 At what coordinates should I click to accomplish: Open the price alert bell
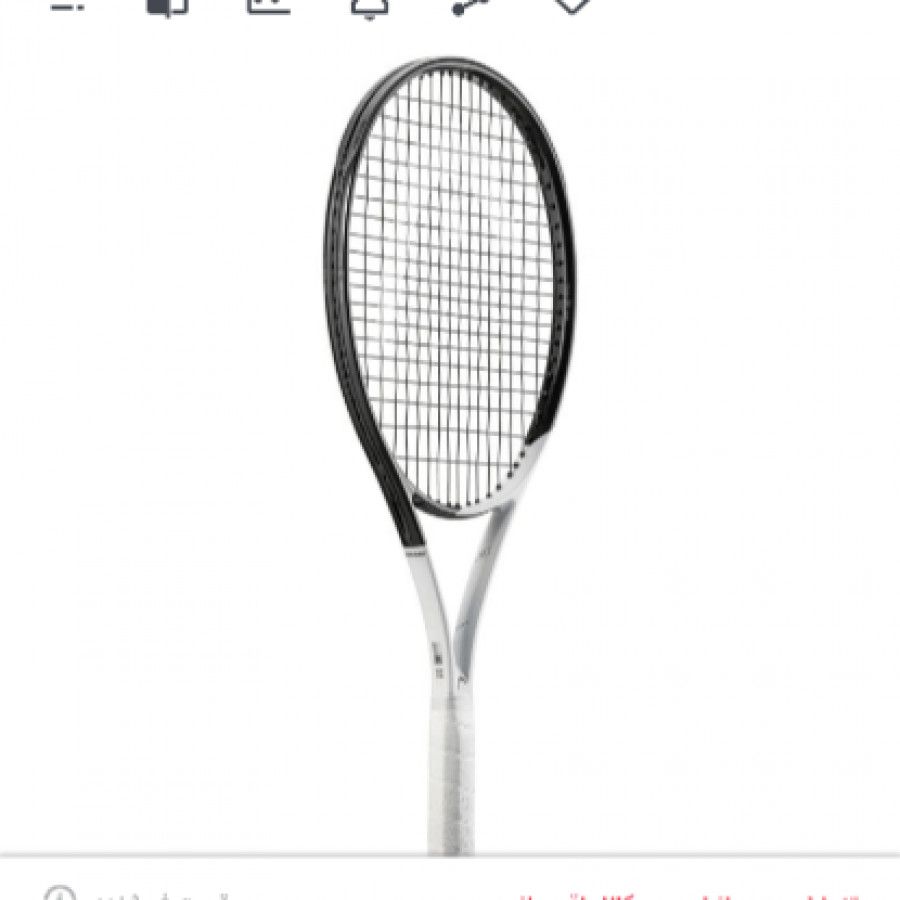click(369, 6)
